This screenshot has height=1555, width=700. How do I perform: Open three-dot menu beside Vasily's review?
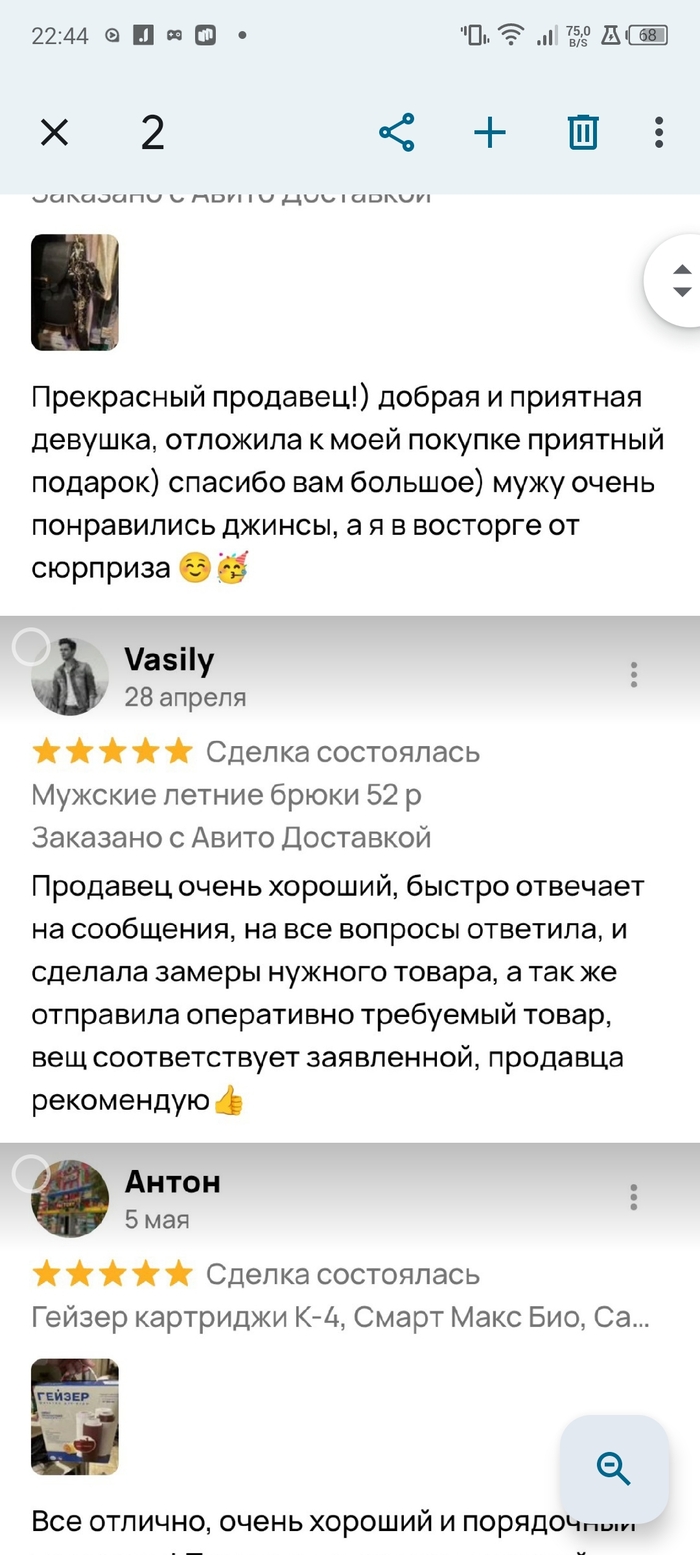(634, 675)
